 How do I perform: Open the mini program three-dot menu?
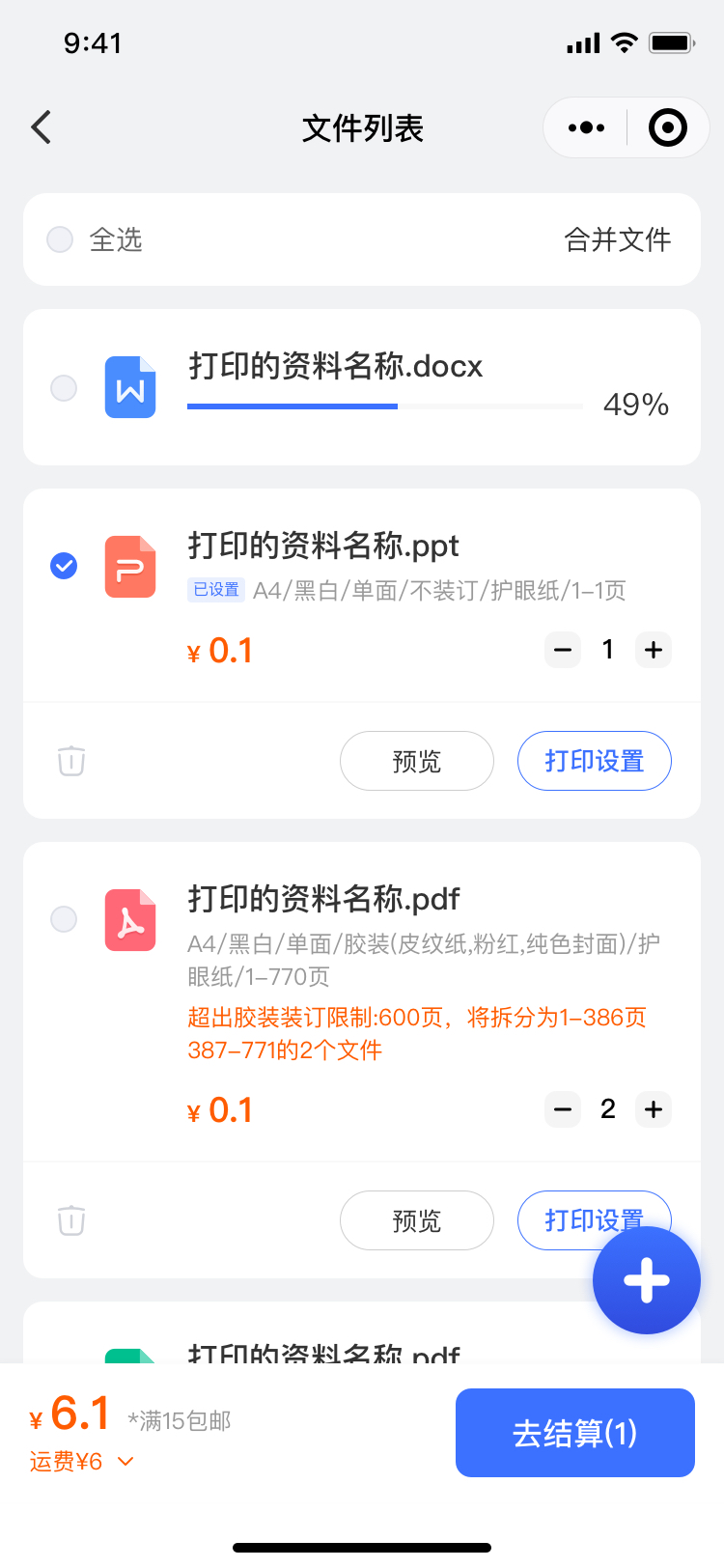(x=586, y=127)
